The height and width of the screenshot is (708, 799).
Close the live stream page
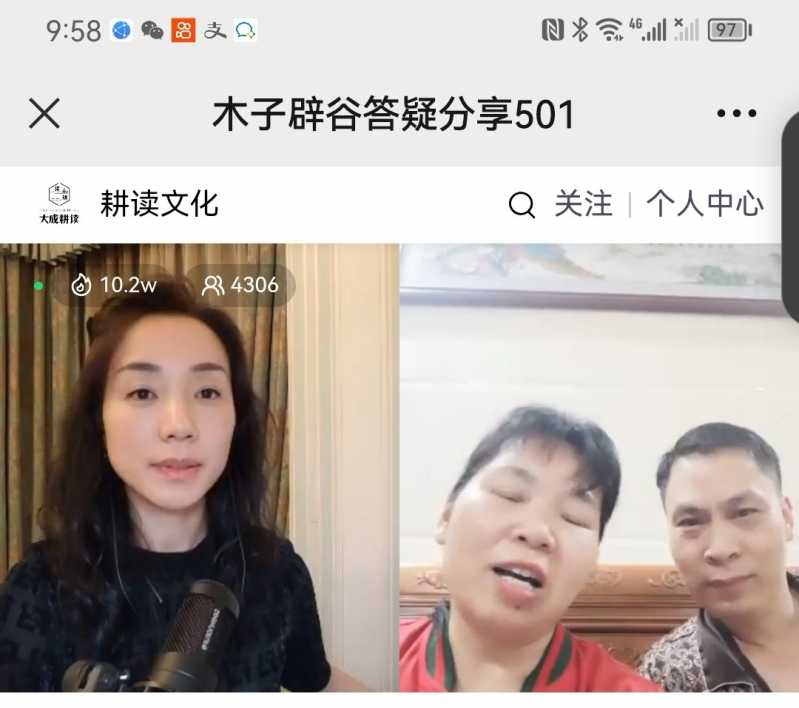point(44,114)
